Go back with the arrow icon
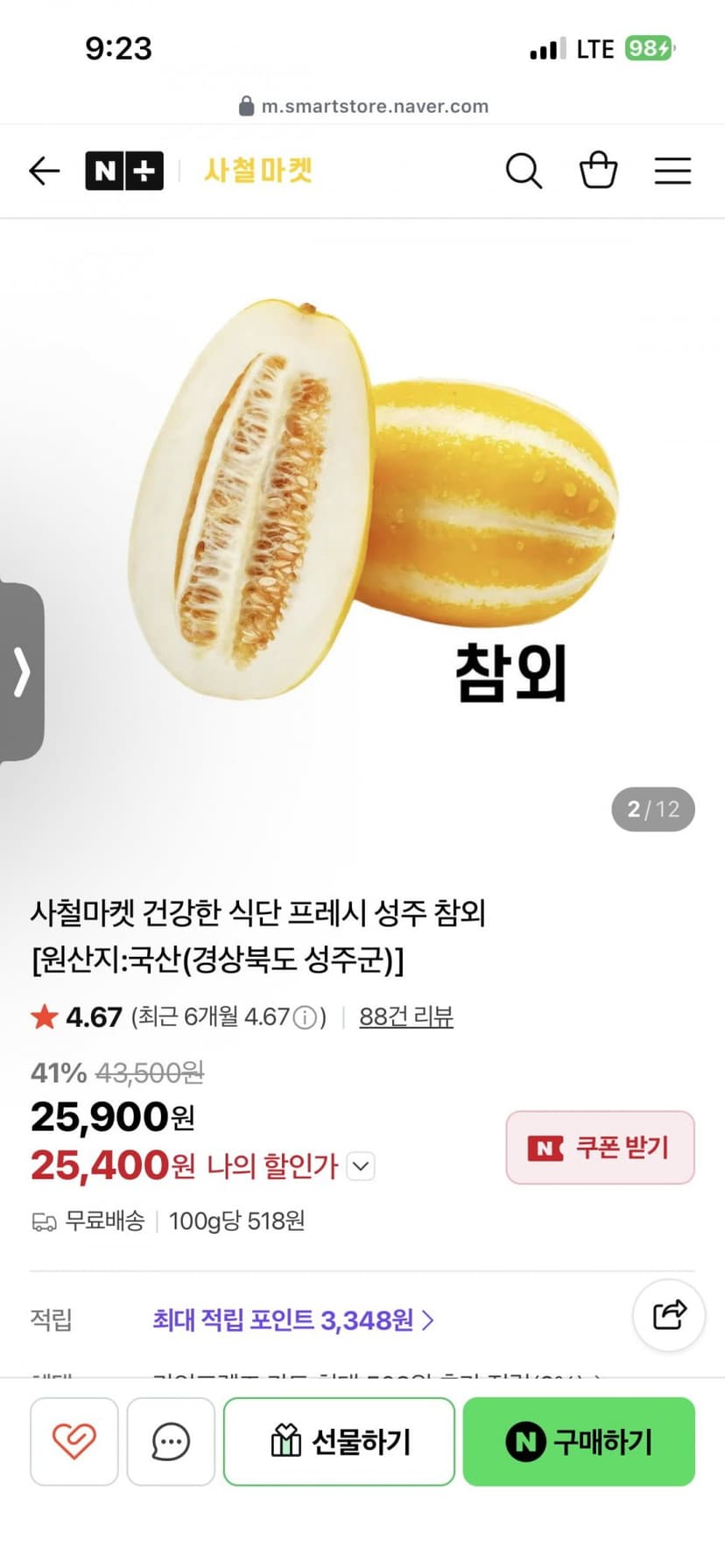Viewport: 725px width, 1568px height. pyautogui.click(x=44, y=171)
